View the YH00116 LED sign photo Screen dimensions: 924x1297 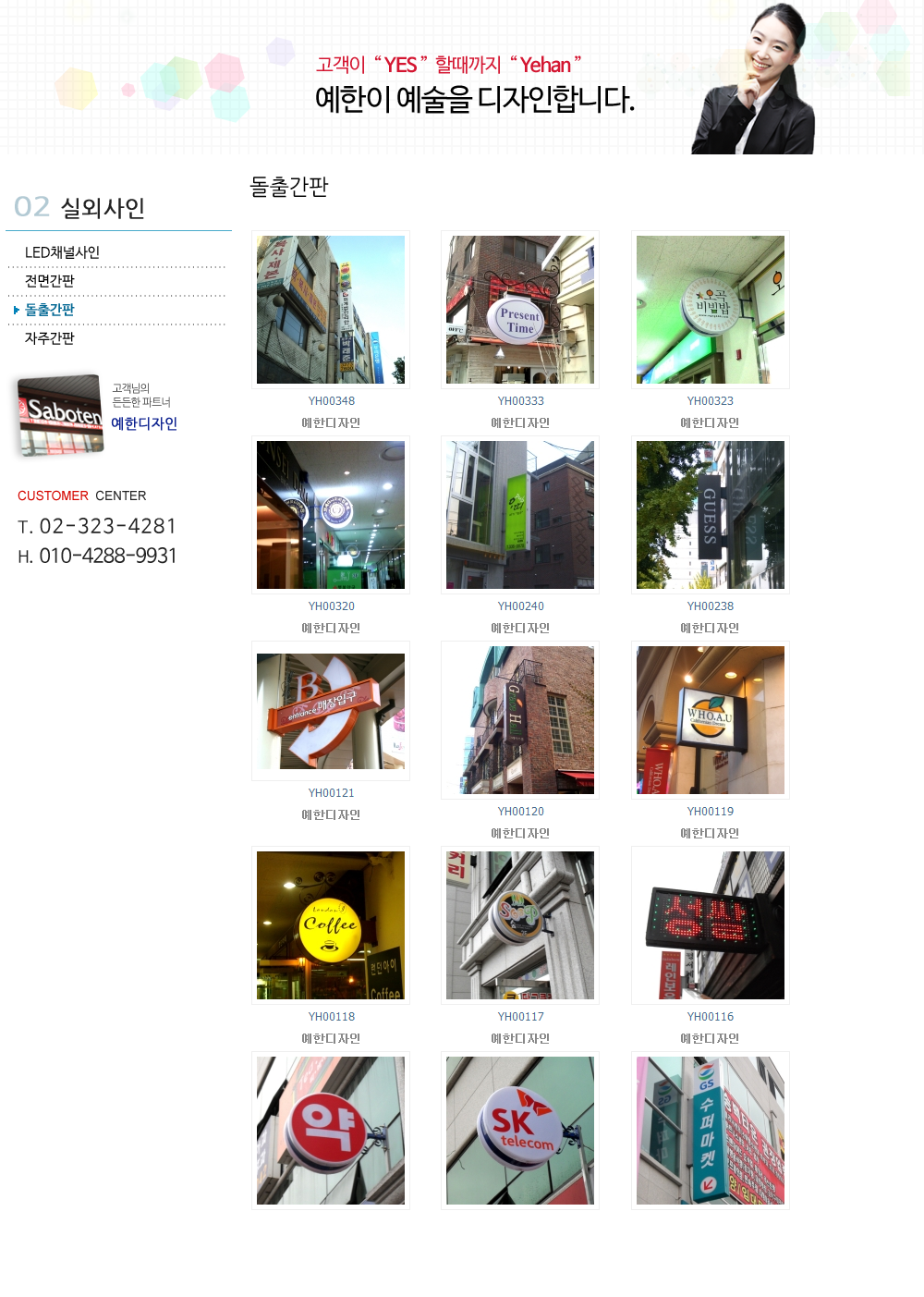[711, 925]
